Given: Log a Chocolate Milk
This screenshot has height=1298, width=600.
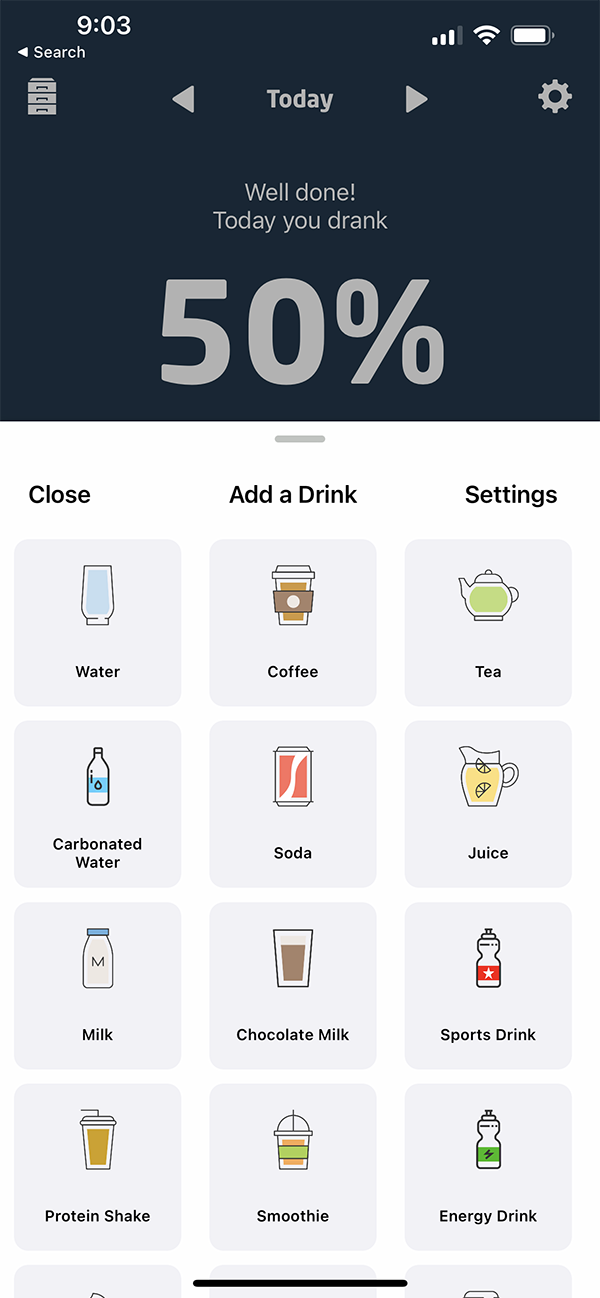Looking at the screenshot, I should click(293, 985).
